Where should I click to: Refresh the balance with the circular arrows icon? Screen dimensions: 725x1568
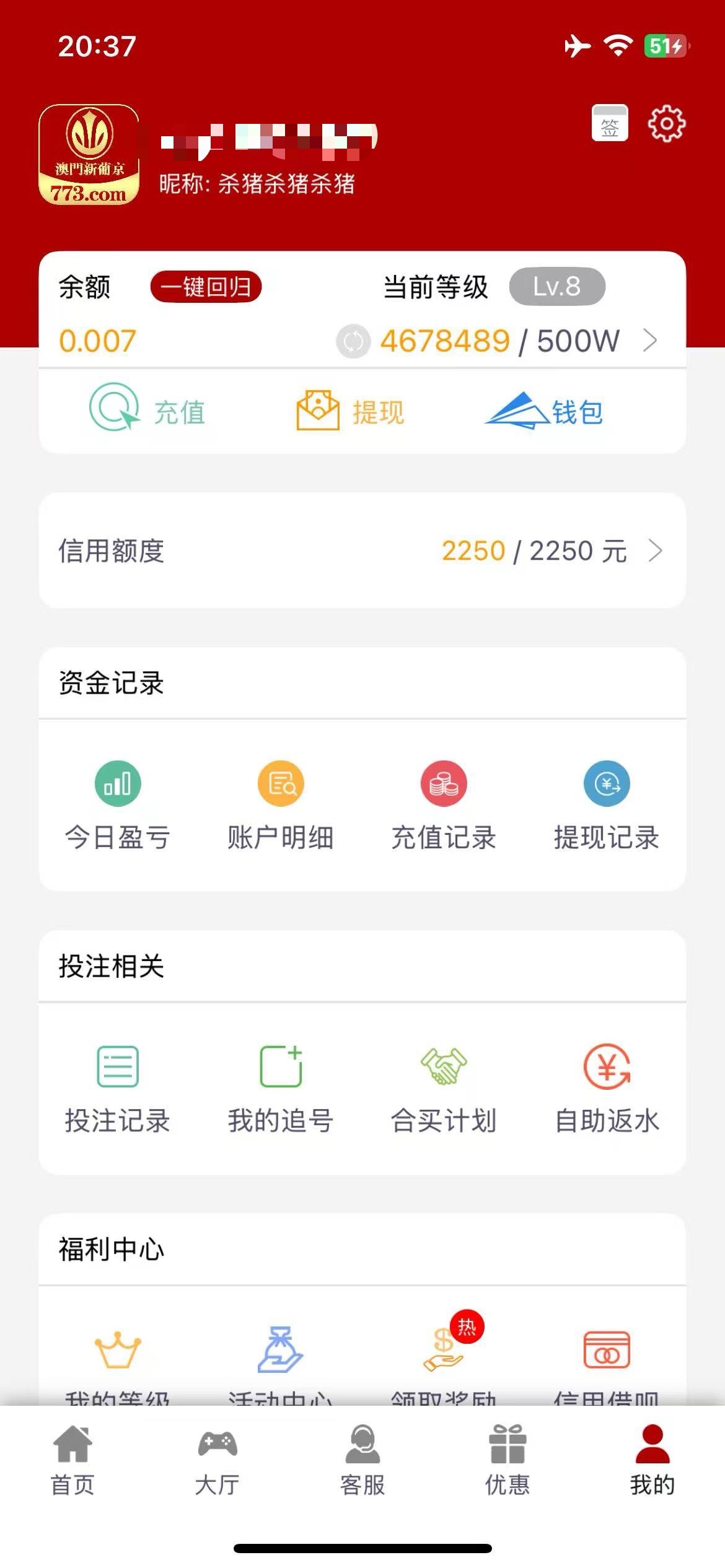(353, 341)
